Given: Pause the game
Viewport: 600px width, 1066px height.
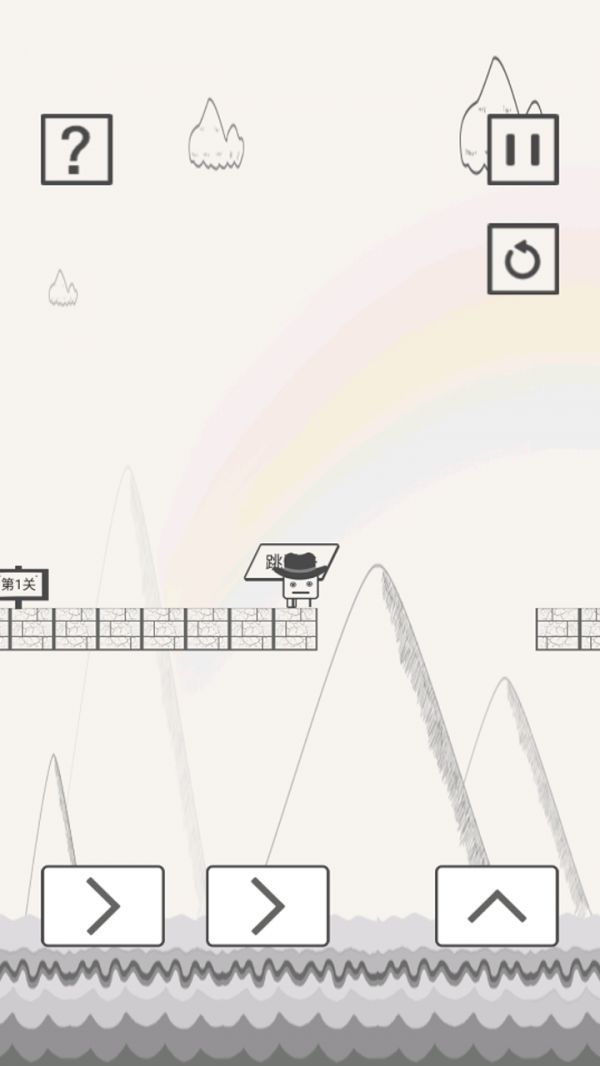Looking at the screenshot, I should click(522, 149).
